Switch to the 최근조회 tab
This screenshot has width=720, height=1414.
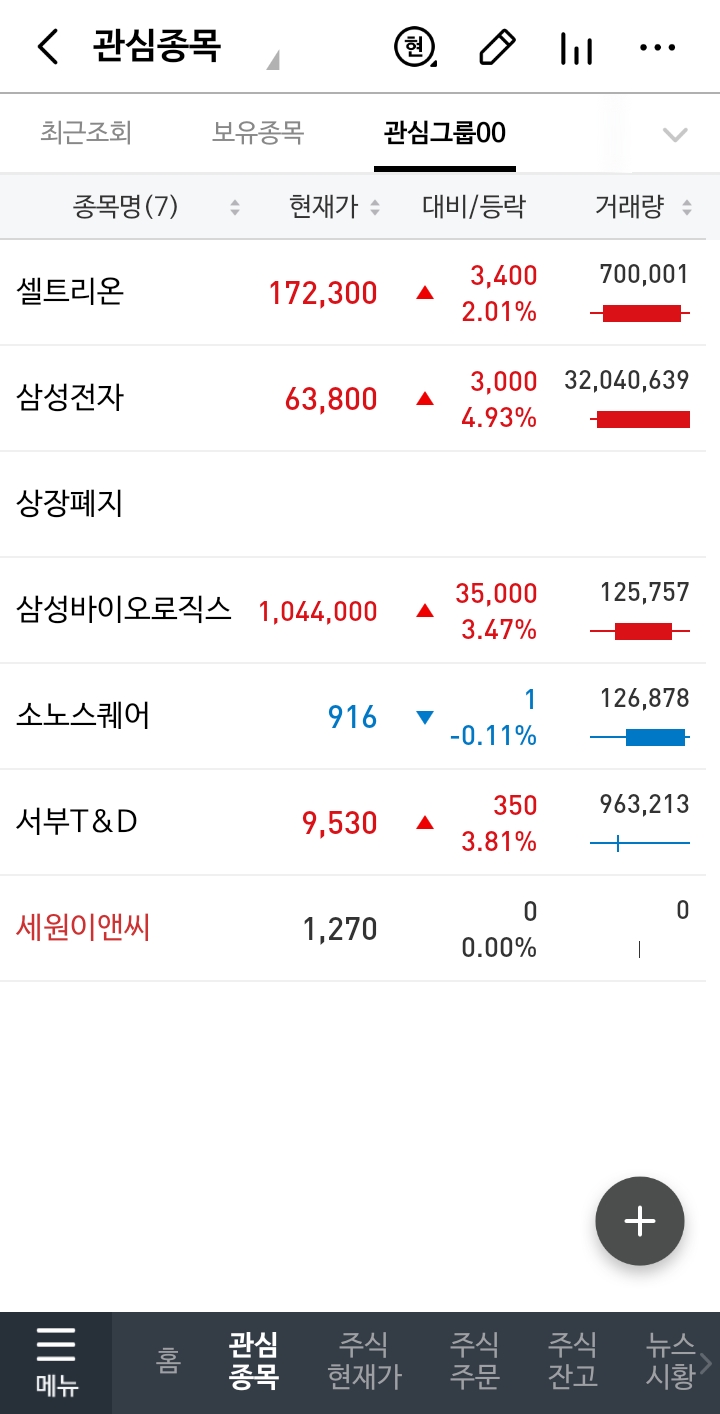[x=86, y=132]
